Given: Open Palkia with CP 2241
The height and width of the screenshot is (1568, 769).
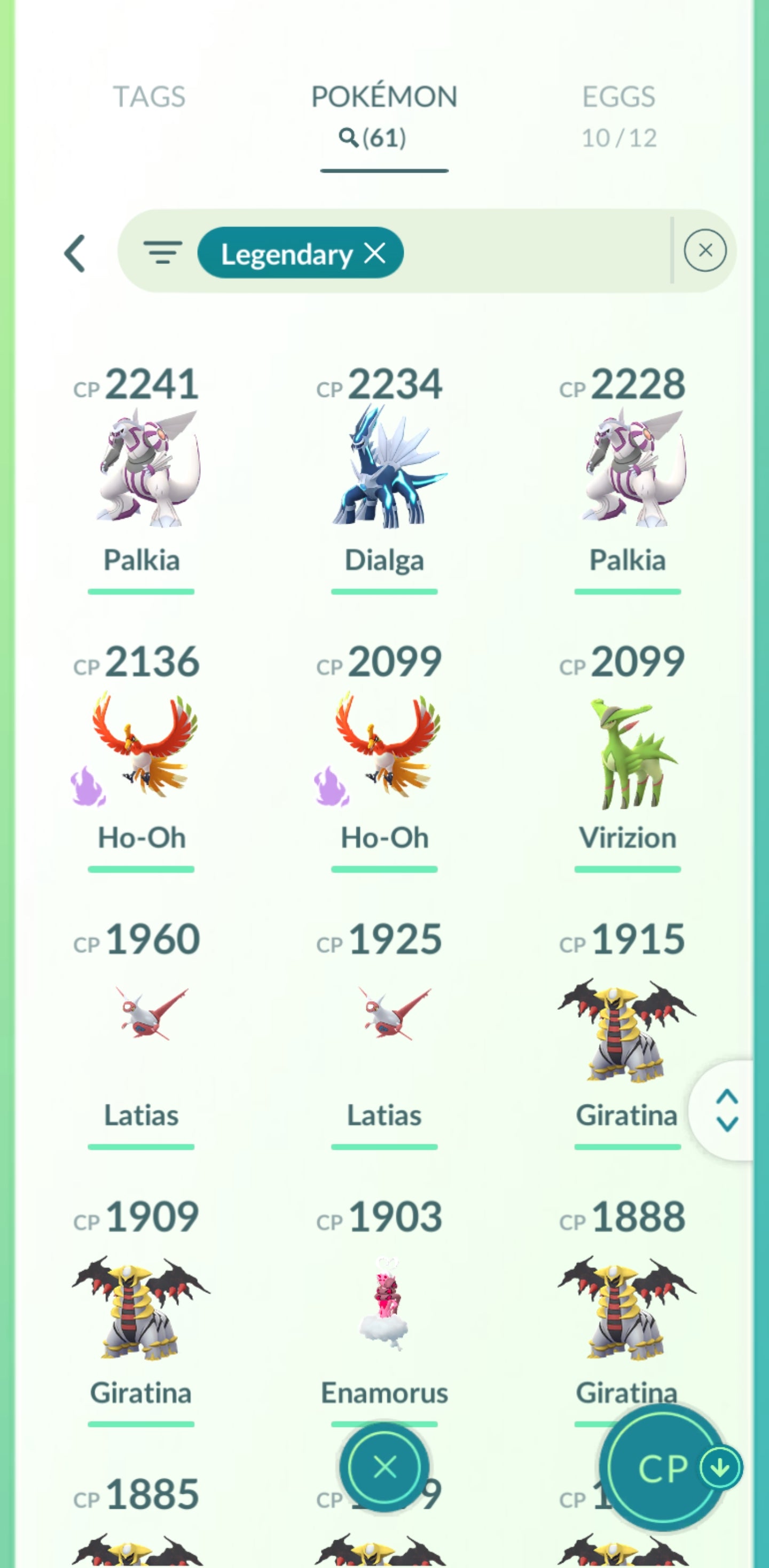Looking at the screenshot, I should (141, 469).
